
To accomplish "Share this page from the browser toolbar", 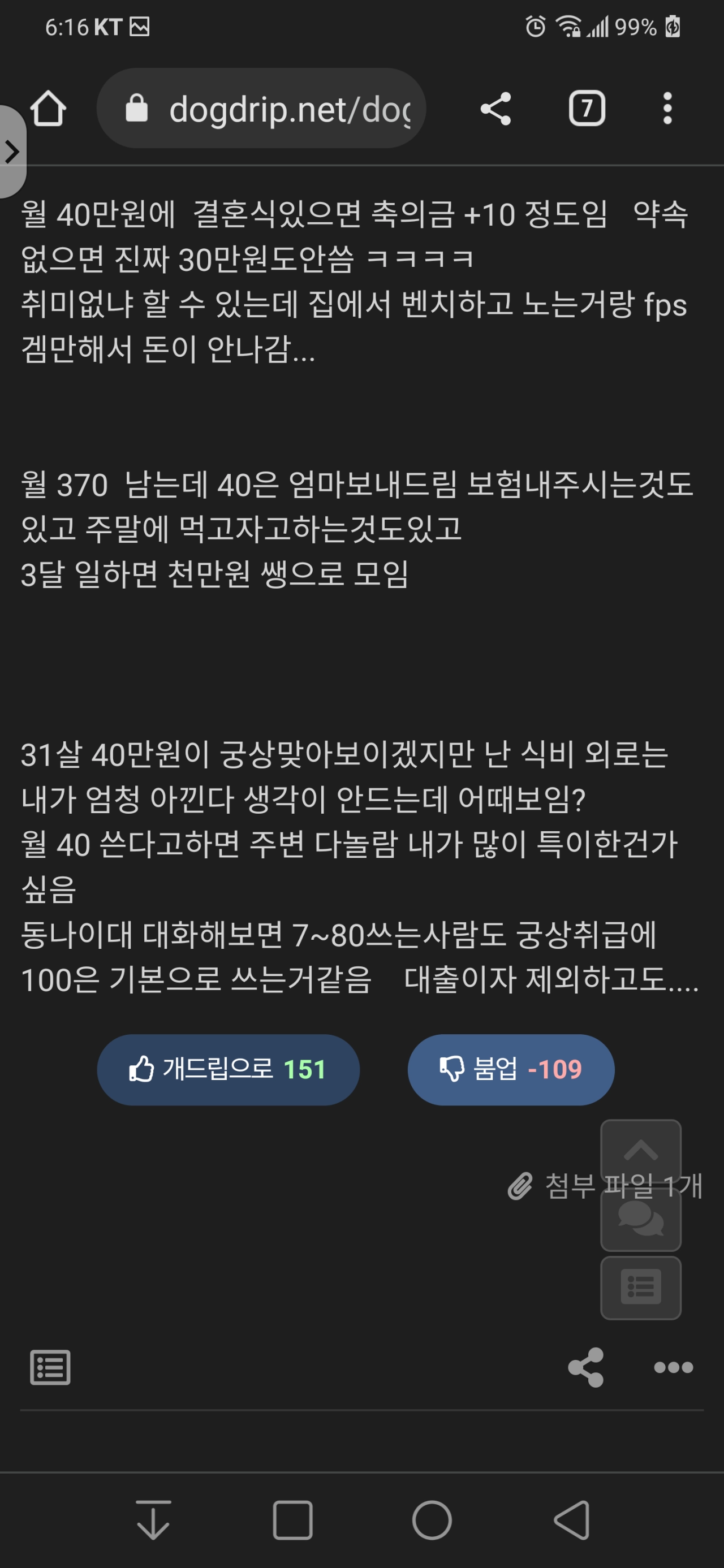I will tap(495, 109).
